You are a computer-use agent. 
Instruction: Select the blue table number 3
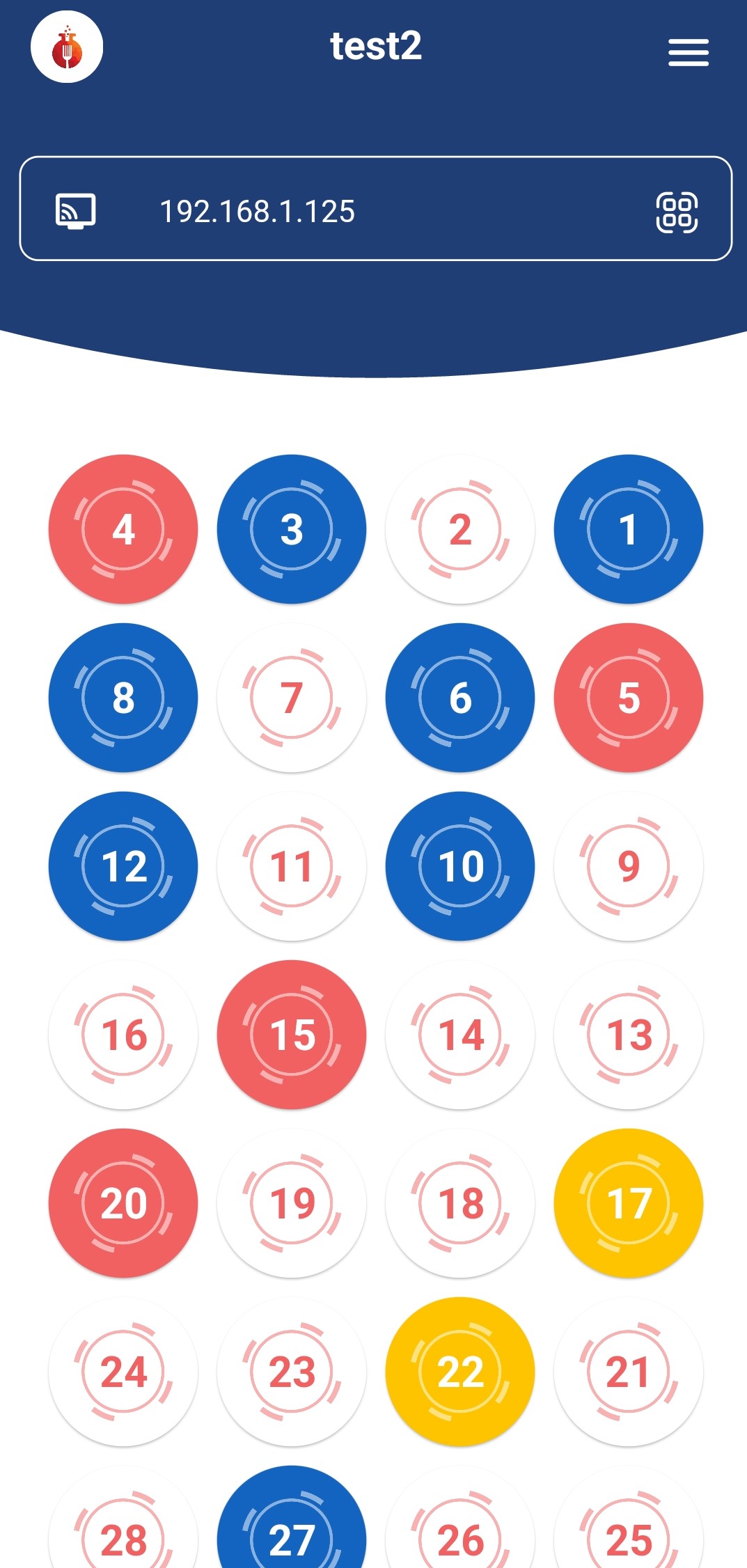(292, 529)
